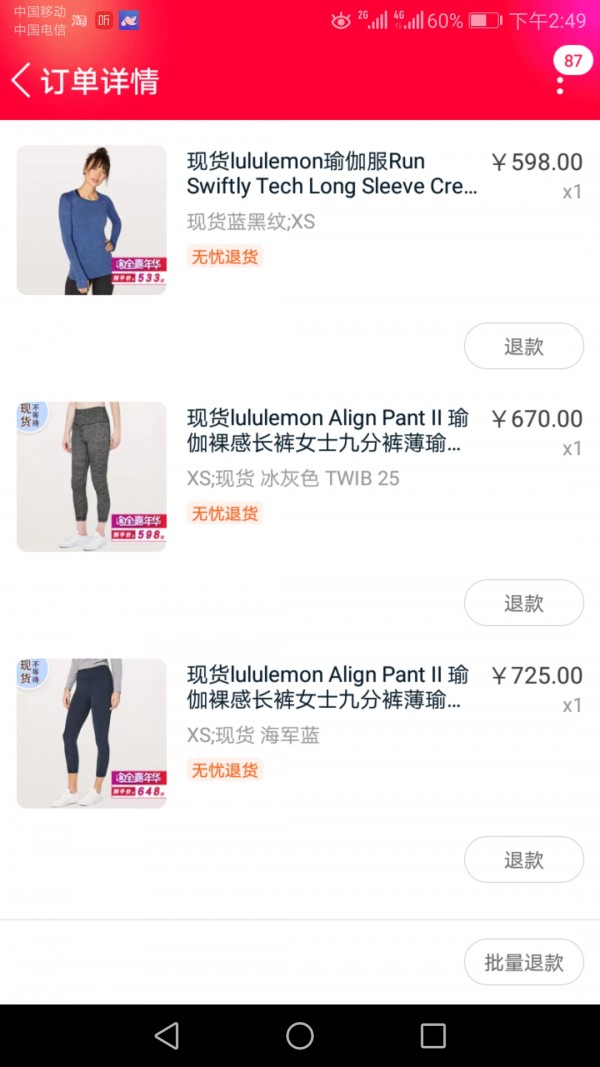600x1067 pixels.
Task: Open the system recent apps view
Action: 433,1036
